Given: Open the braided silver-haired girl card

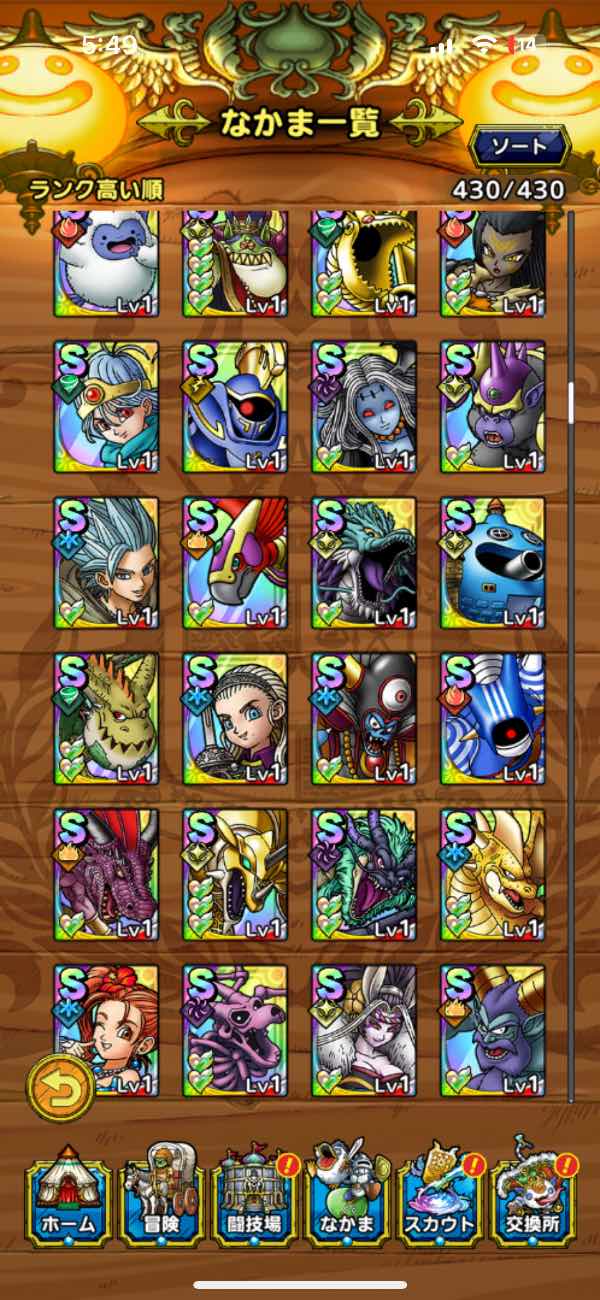Looking at the screenshot, I should (235, 719).
